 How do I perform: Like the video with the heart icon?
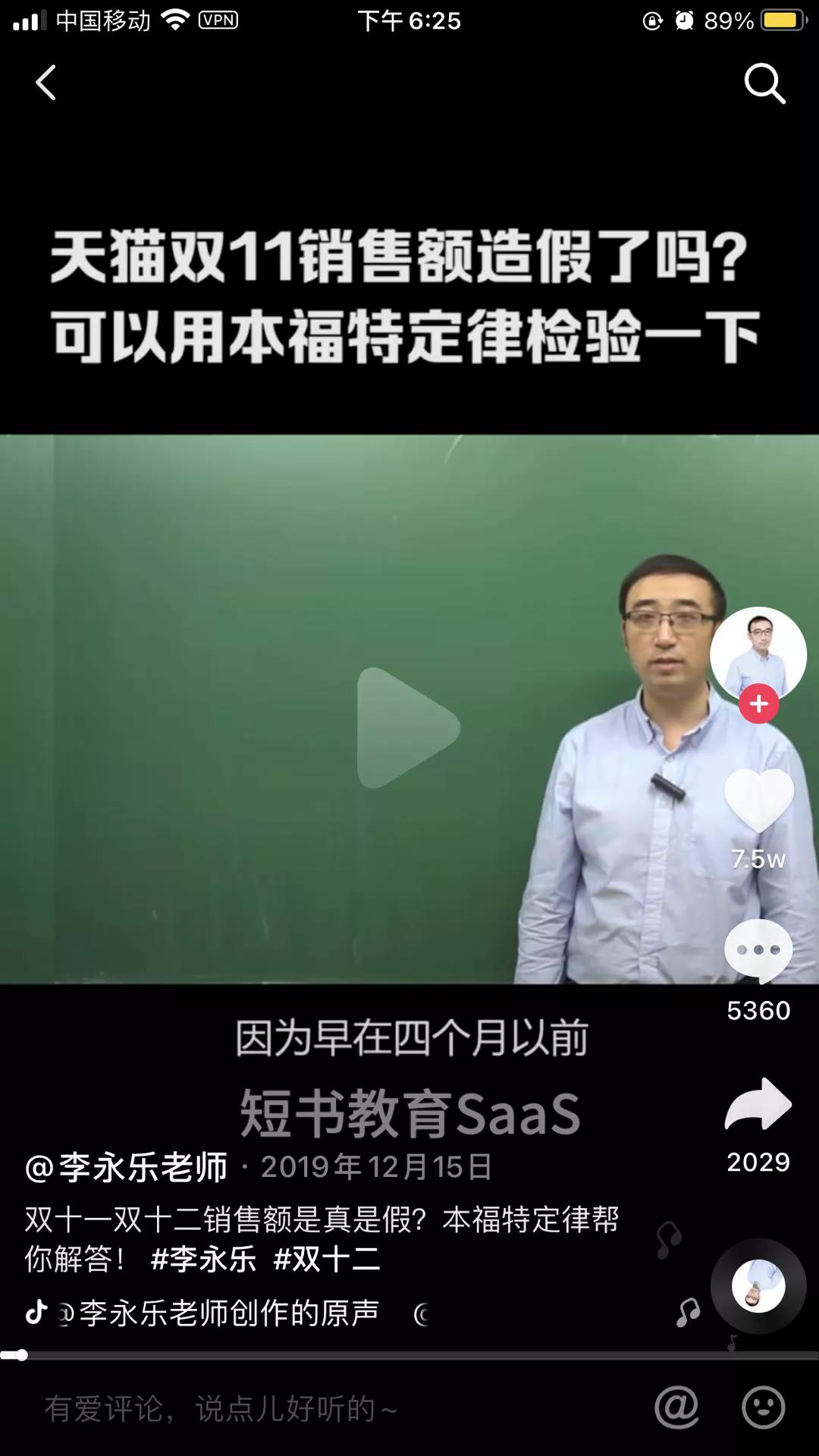759,801
